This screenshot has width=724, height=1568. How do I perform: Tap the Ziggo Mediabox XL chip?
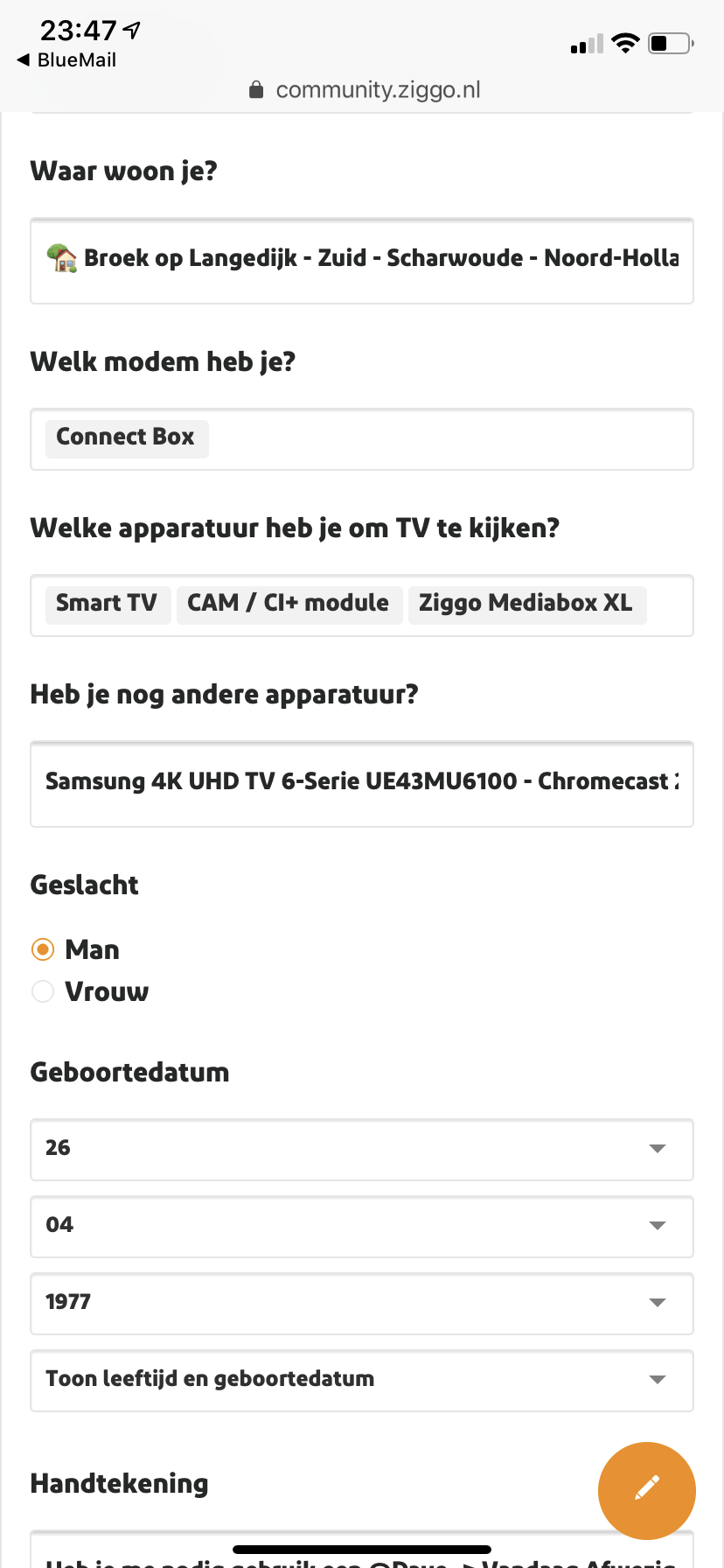click(526, 604)
